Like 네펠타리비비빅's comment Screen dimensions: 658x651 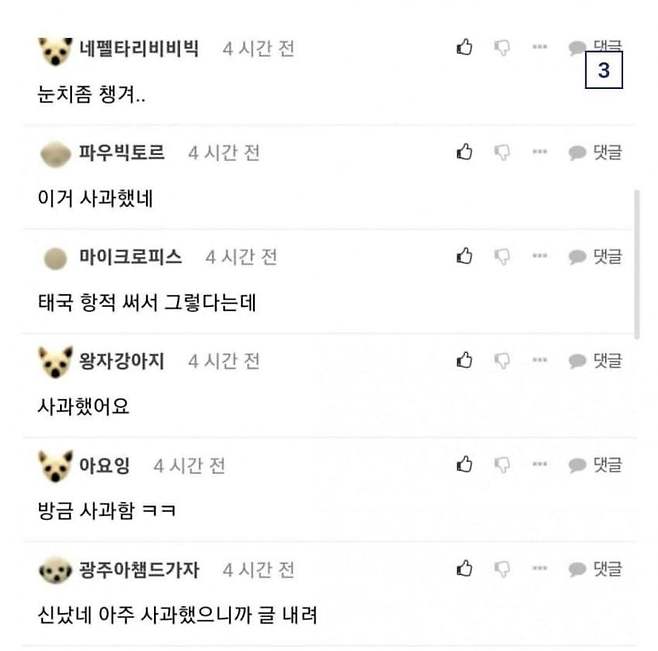(464, 47)
